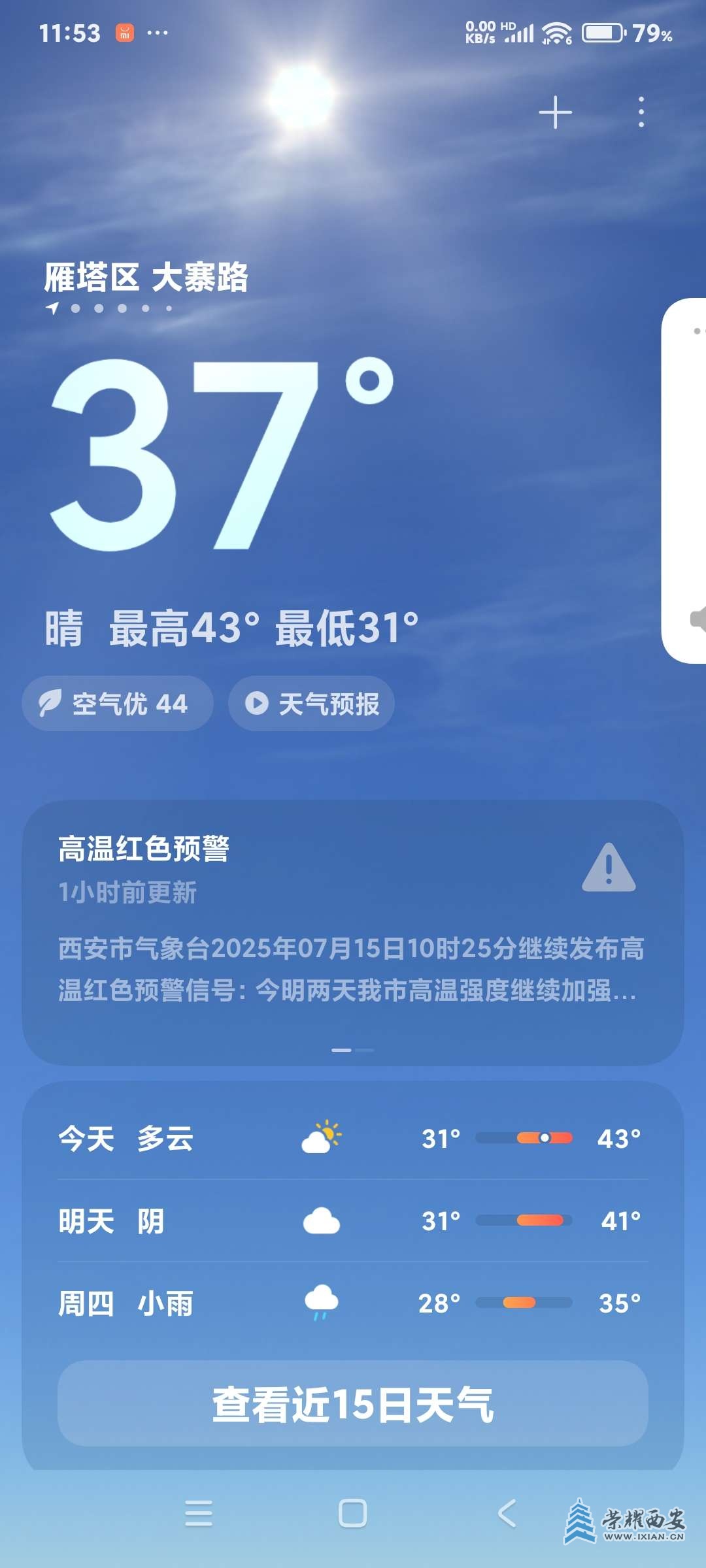Add a new city with plus icon

pos(555,112)
